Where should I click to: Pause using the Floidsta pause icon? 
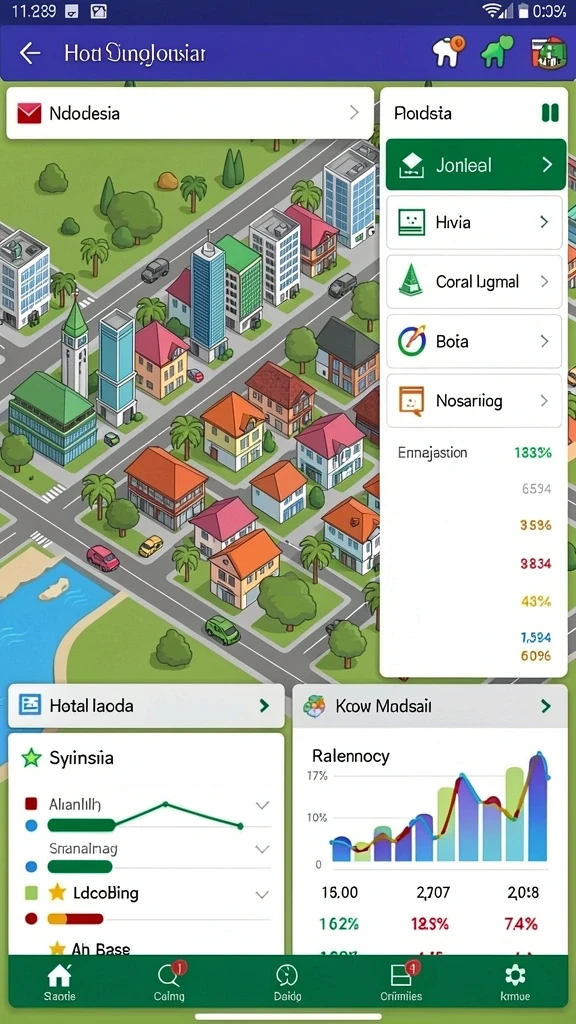(x=550, y=113)
